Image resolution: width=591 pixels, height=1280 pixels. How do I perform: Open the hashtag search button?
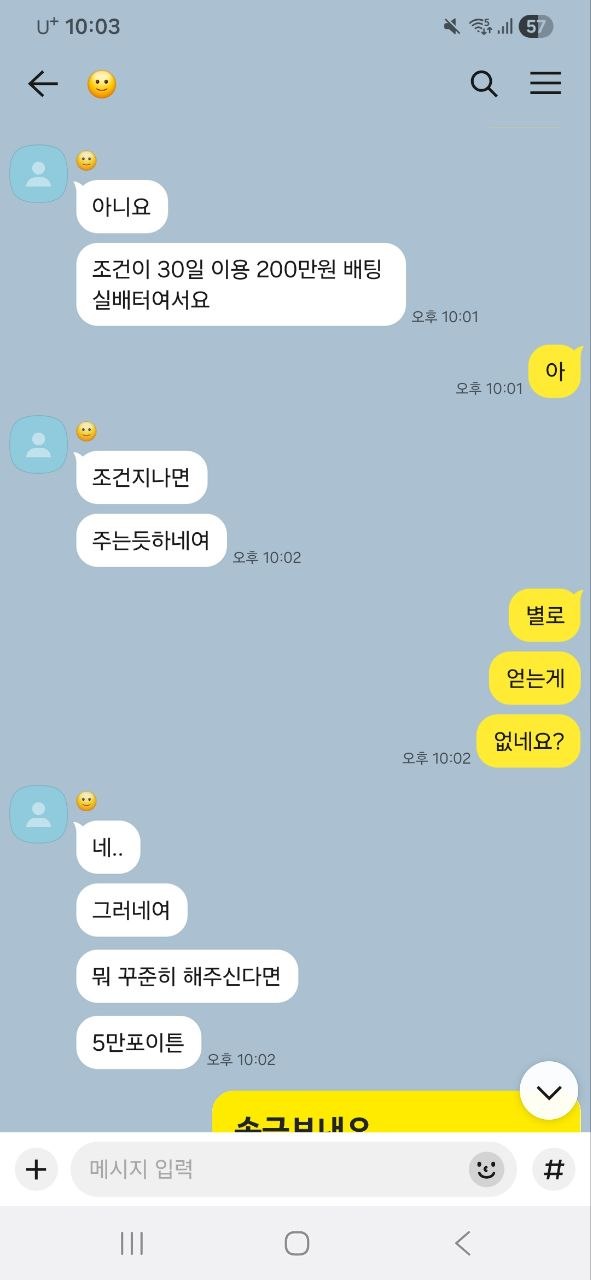pos(553,1169)
